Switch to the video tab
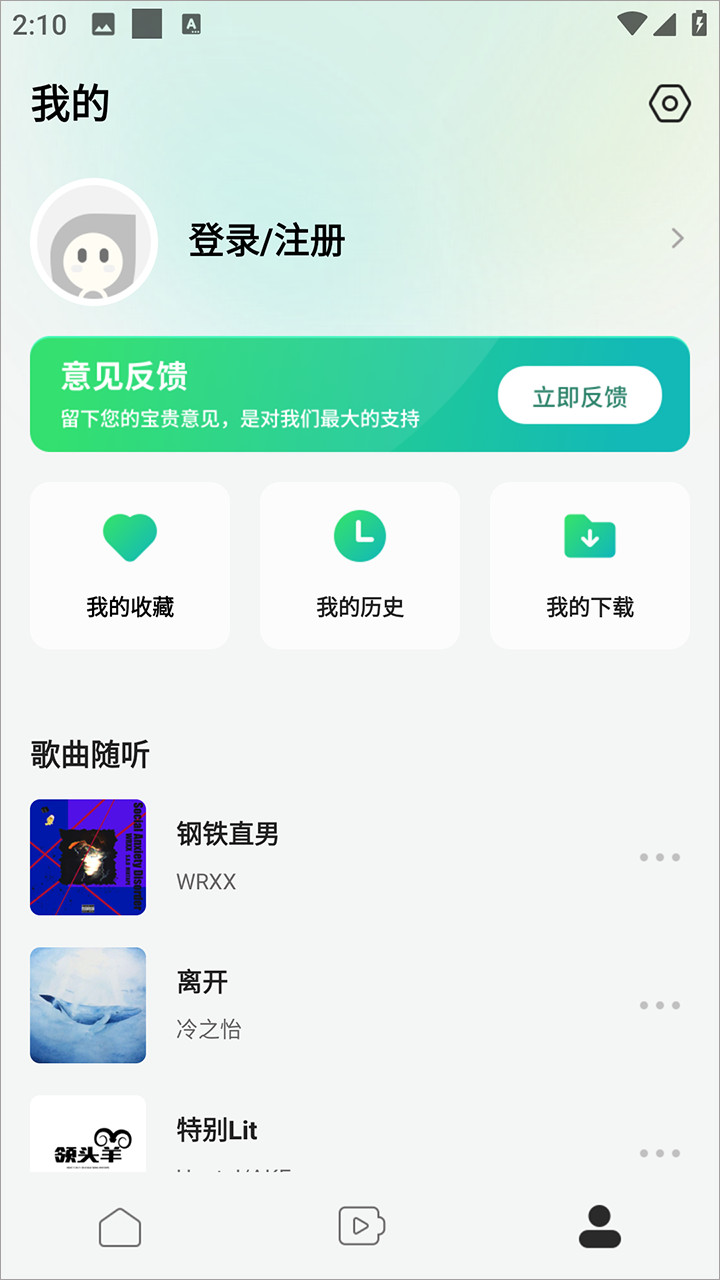Screen dimensions: 720x1280 [x=361, y=1226]
